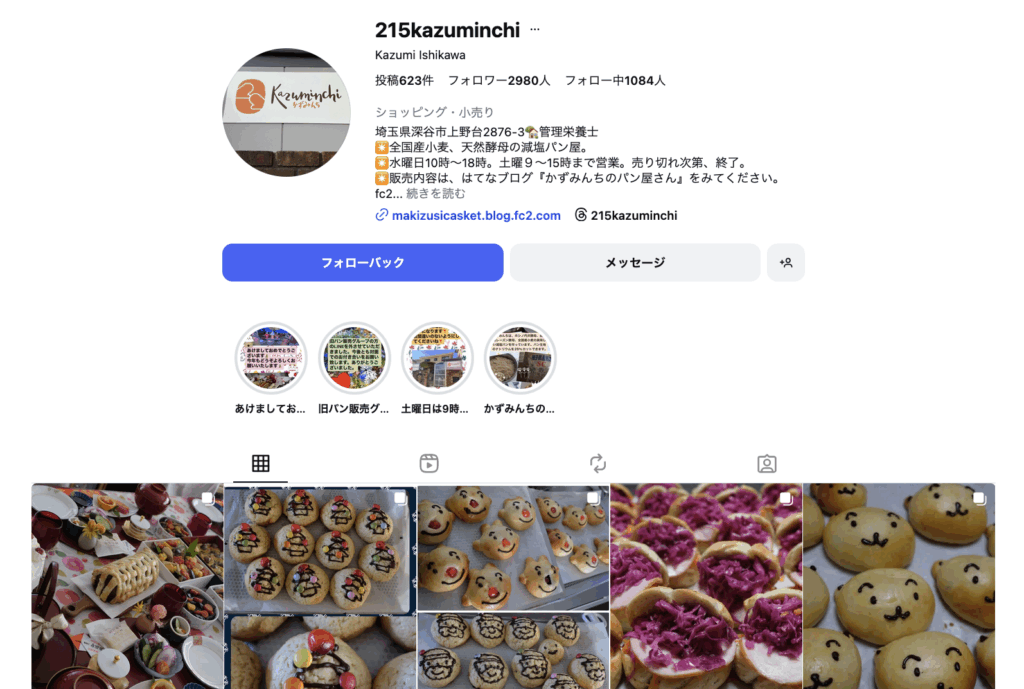This screenshot has height=689, width=1024.
Task: Open suggested accounts via the add-person icon
Action: (786, 262)
